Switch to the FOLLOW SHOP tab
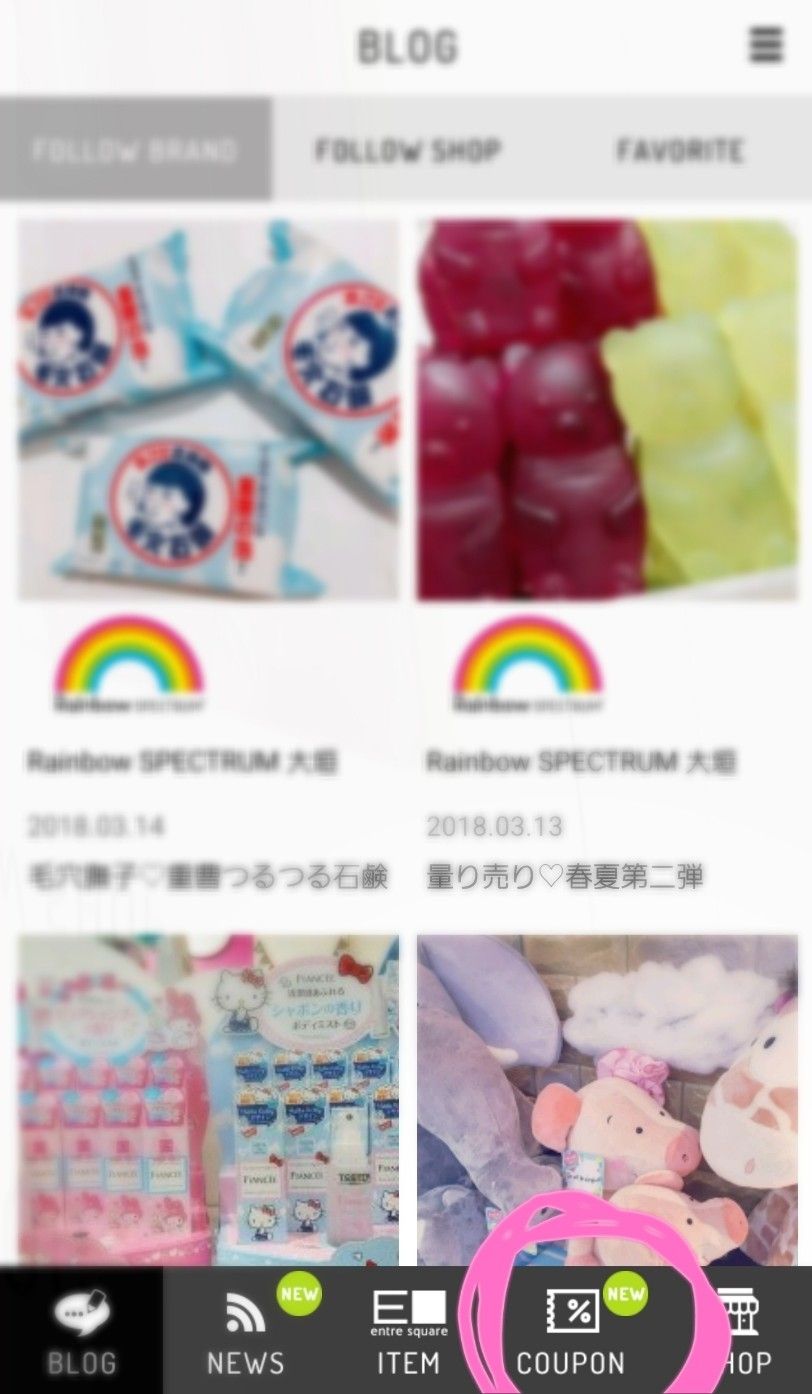 [407, 150]
